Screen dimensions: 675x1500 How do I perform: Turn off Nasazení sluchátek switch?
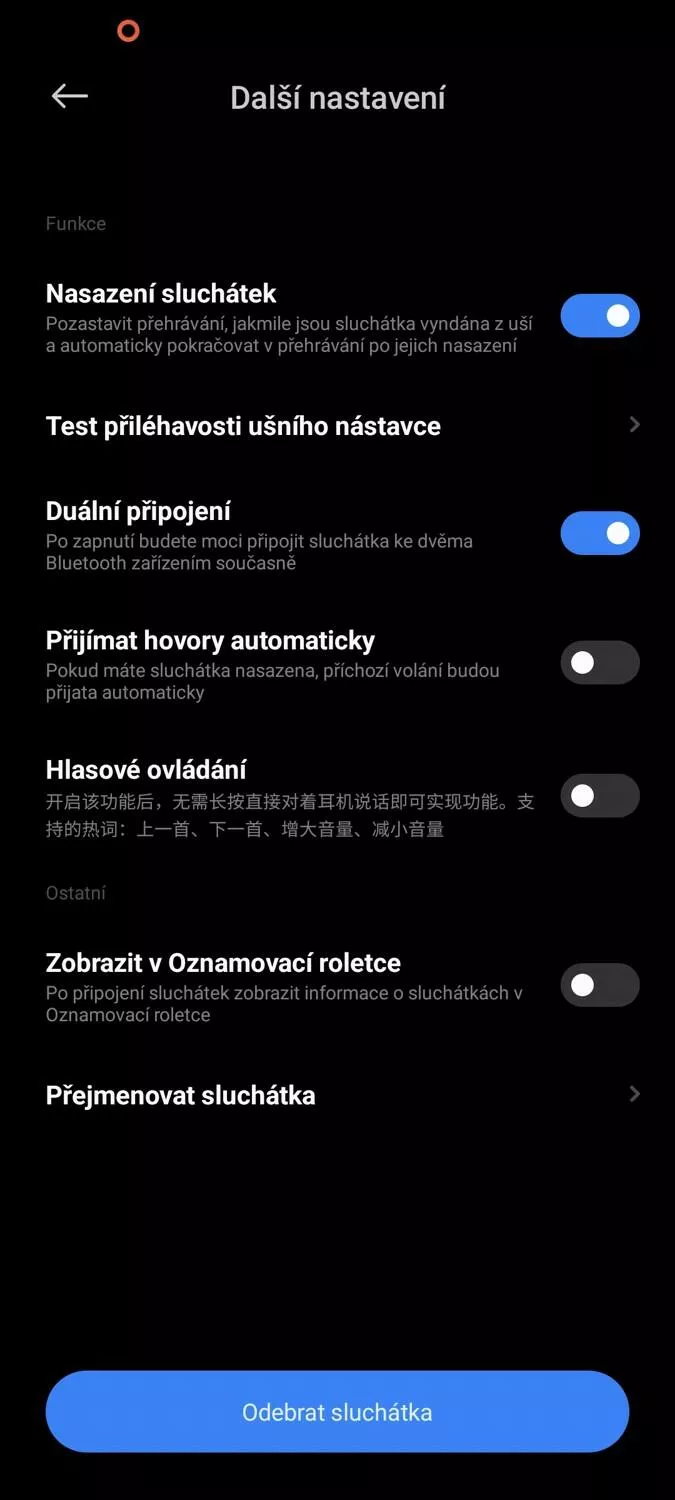pos(599,316)
